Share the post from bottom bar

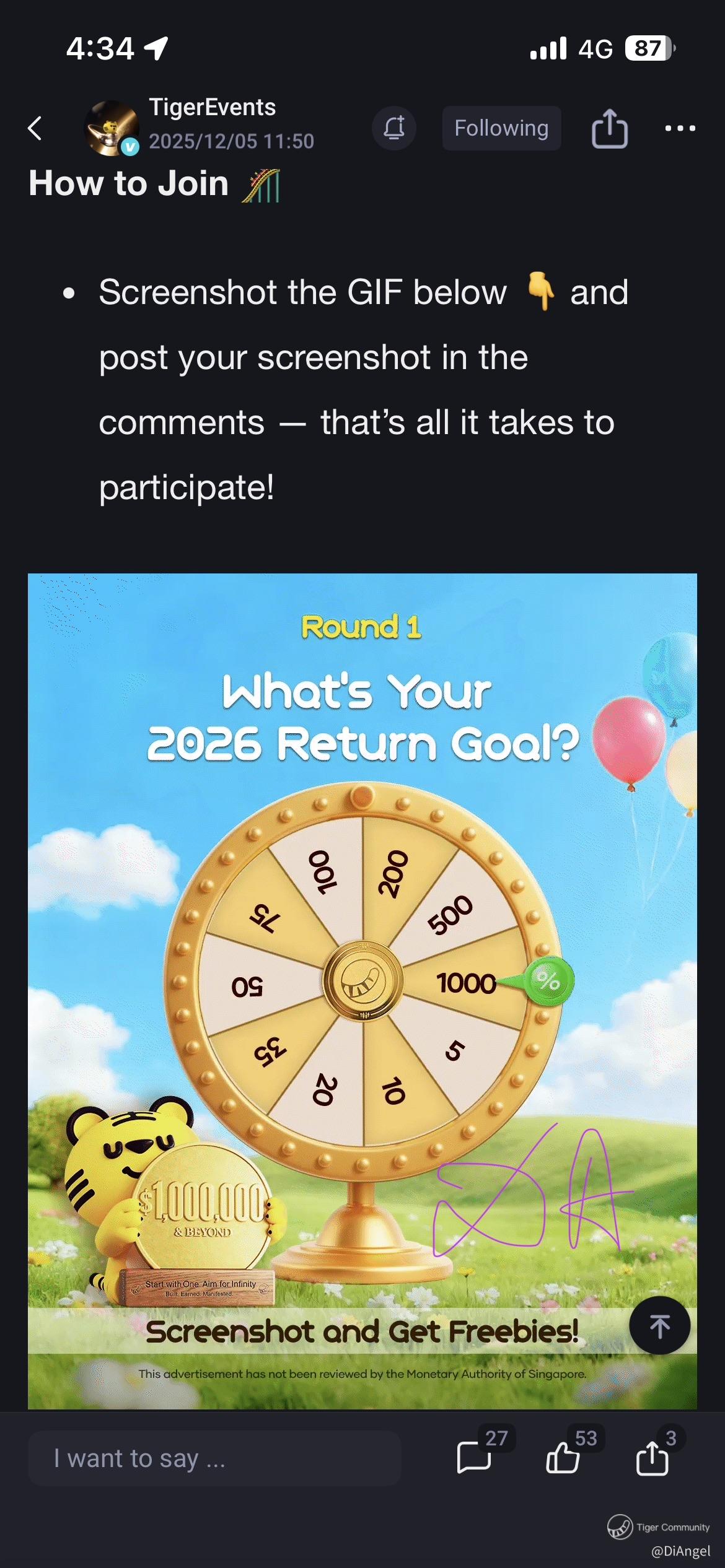pos(652,1457)
